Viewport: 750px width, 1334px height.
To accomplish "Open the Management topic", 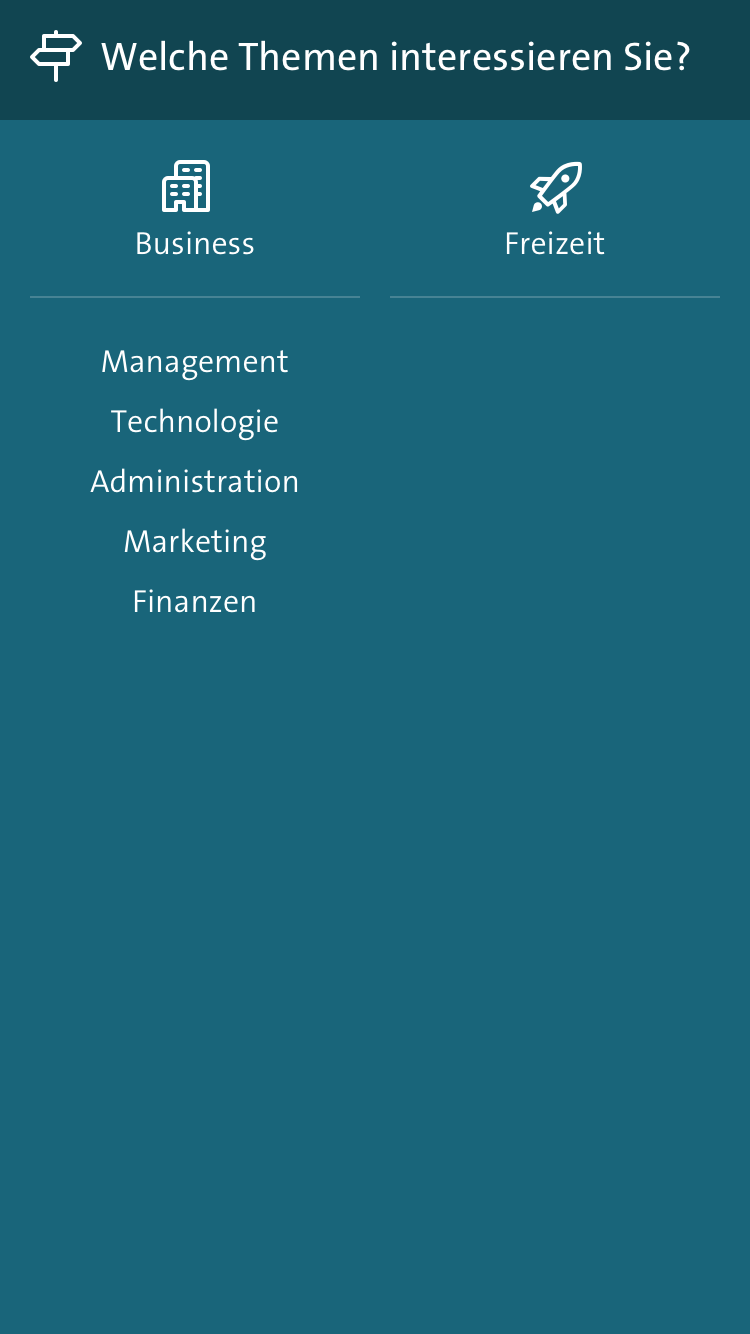I will [x=195, y=361].
